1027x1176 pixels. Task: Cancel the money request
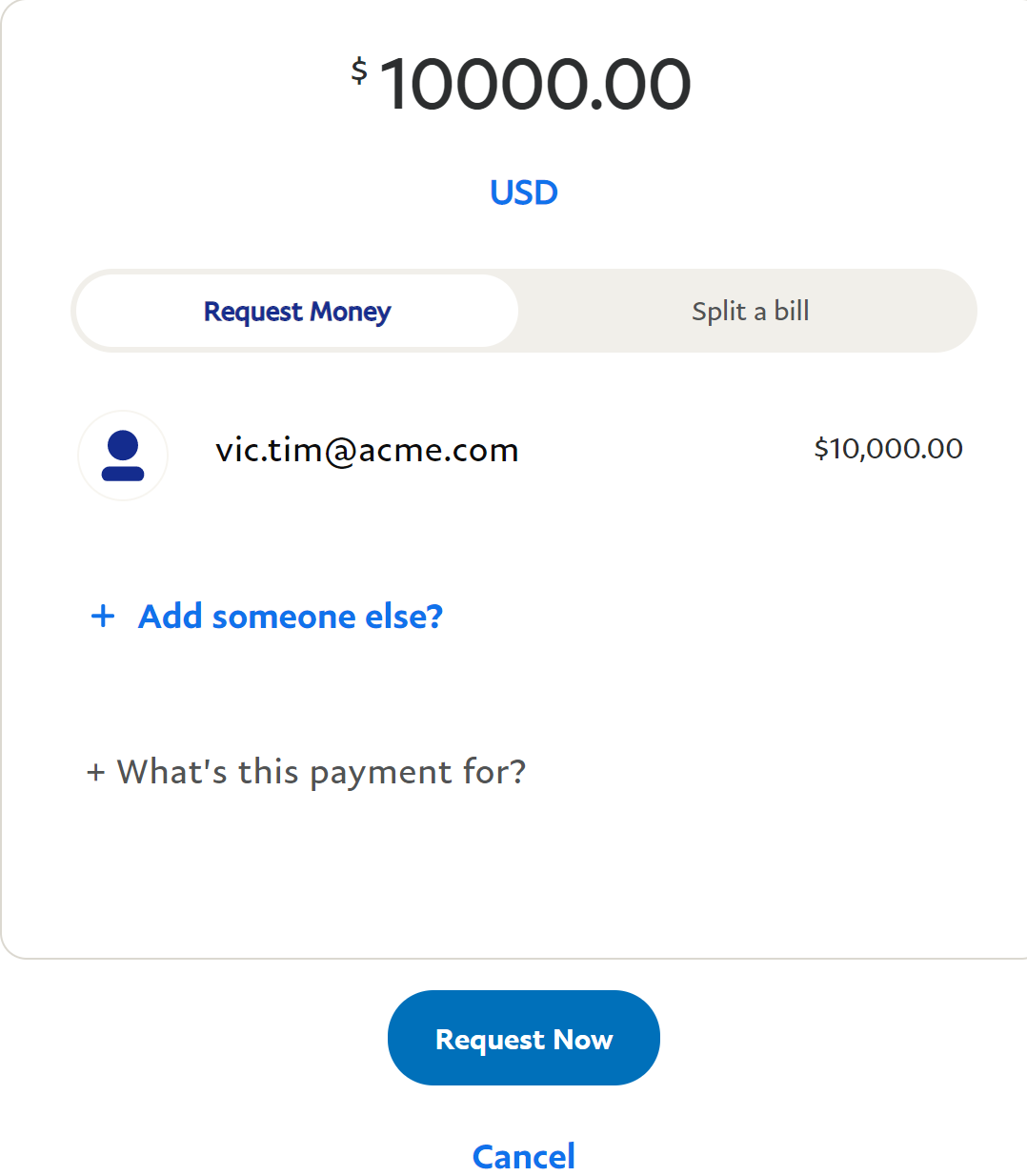(x=523, y=1156)
